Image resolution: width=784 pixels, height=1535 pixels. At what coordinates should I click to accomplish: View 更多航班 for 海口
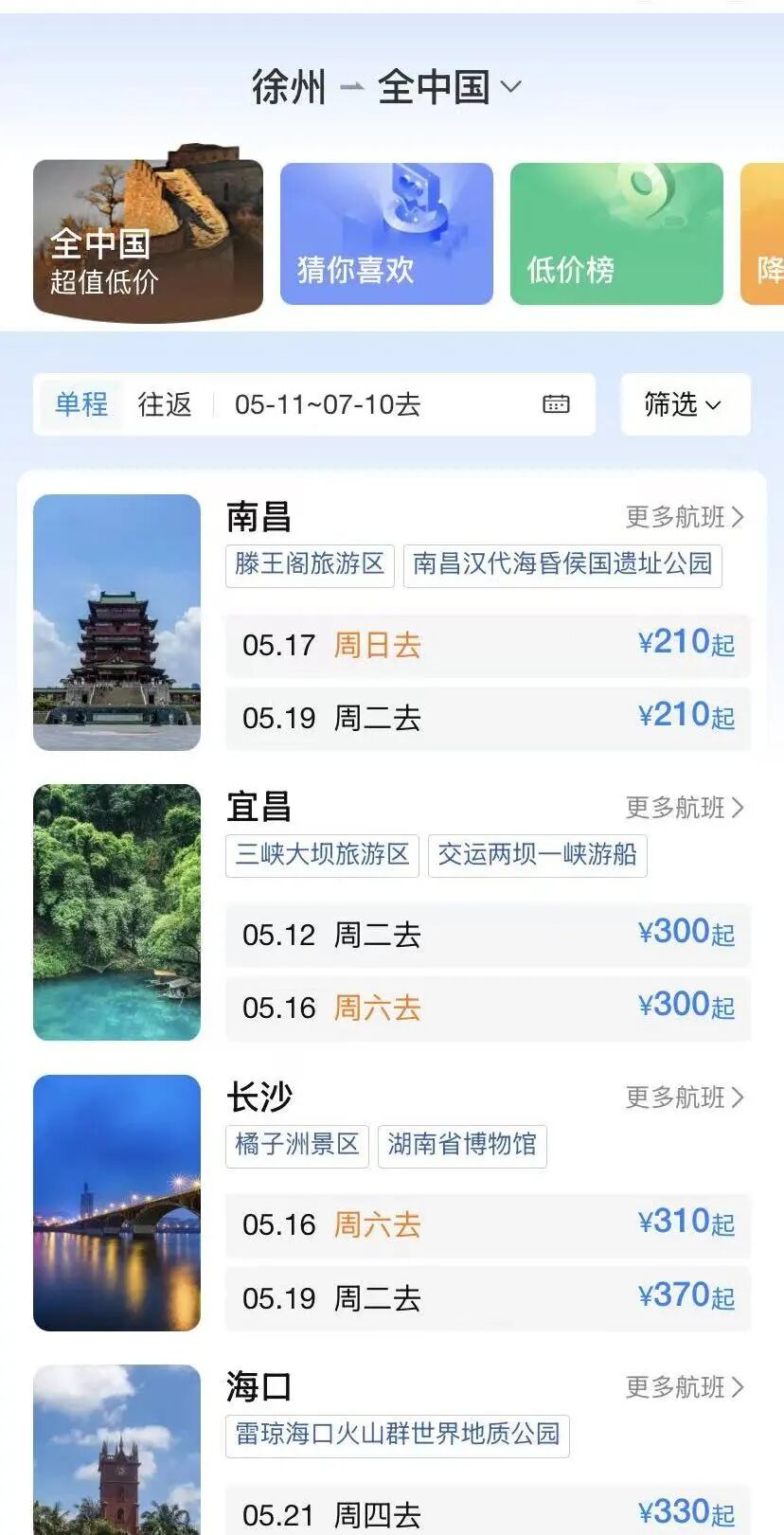pos(685,1387)
